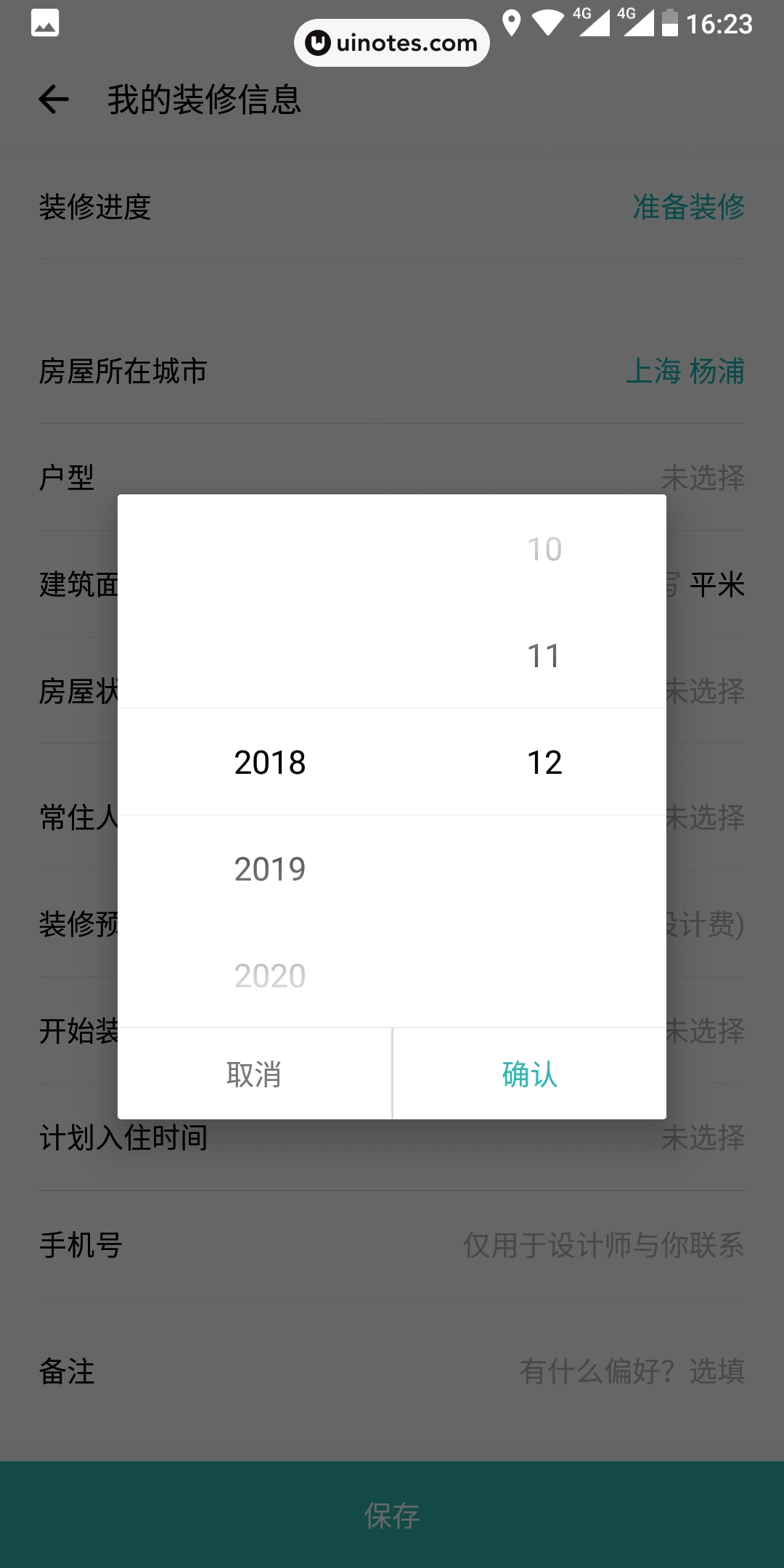Tap the location icon in the status bar
Image resolution: width=784 pixels, height=1568 pixels.
[513, 24]
